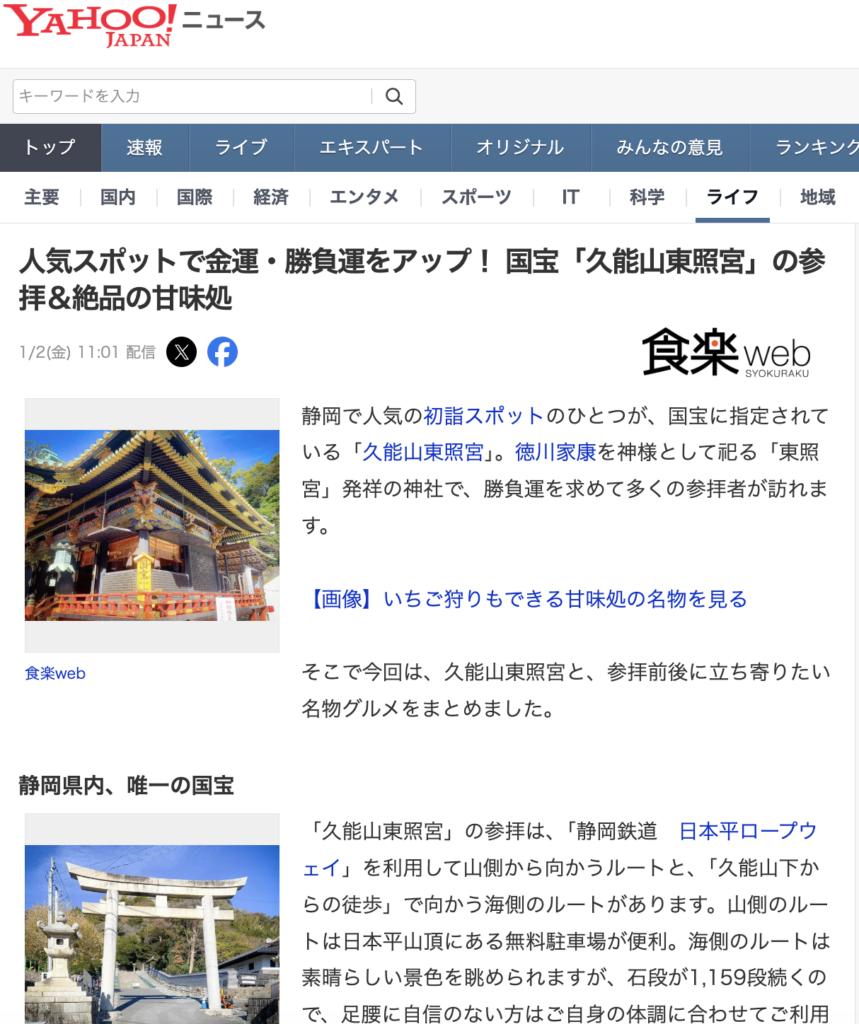859x1024 pixels.
Task: Open the 徳川家康 link
Action: (x=555, y=452)
